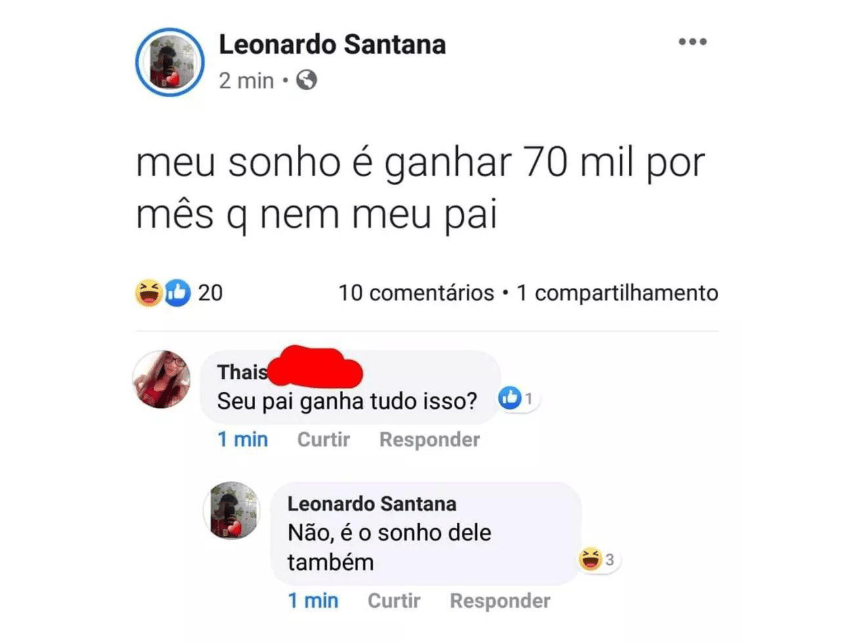Tap Responder under Thais's comment
The width and height of the screenshot is (846, 644).
tap(429, 439)
